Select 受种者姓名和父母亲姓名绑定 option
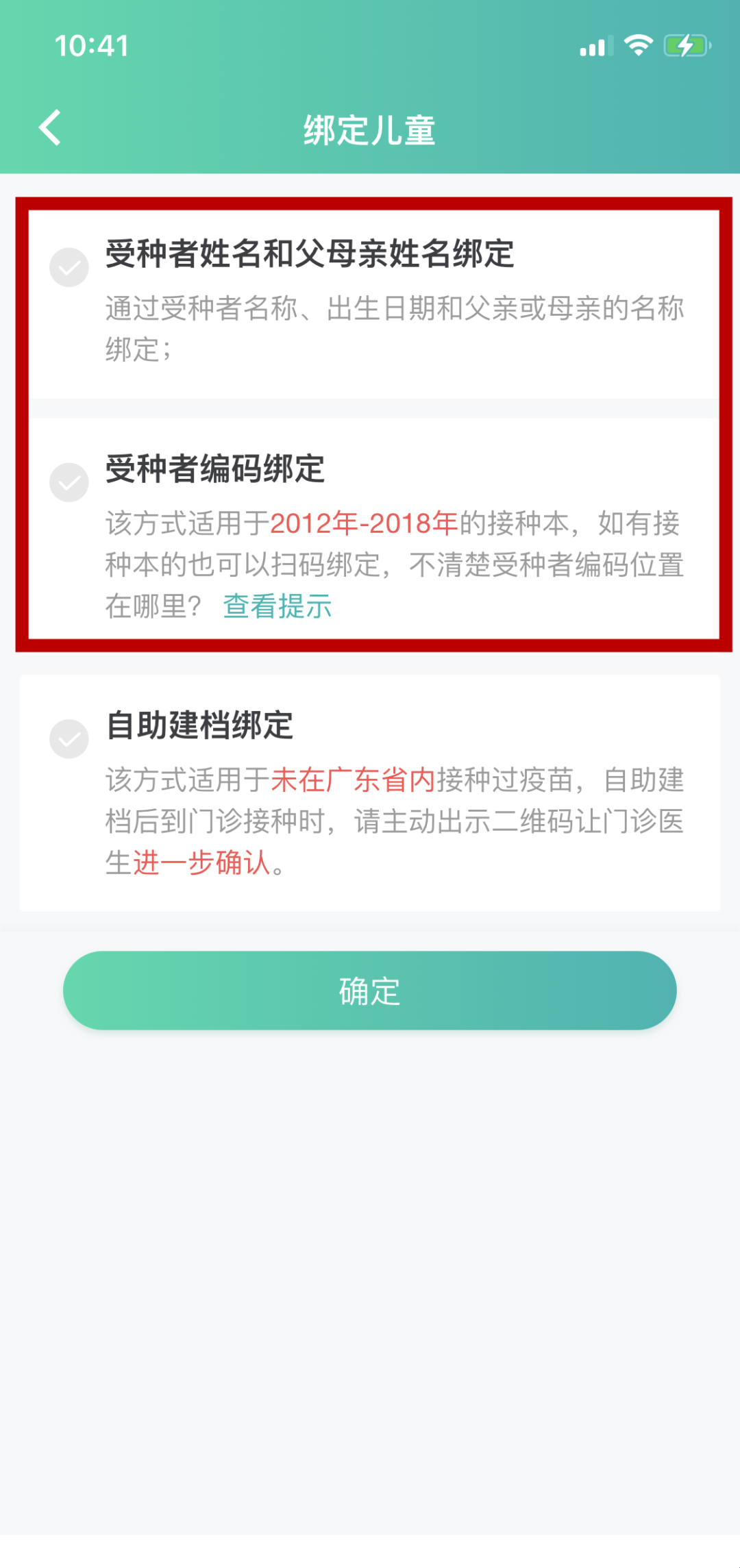 (x=69, y=267)
